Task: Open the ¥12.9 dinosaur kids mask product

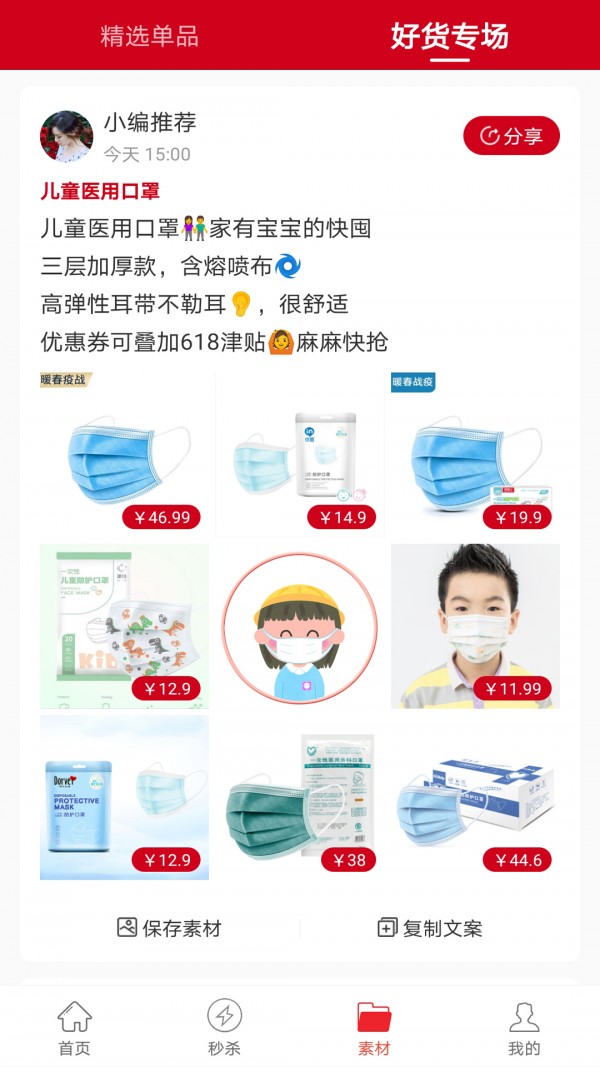Action: tap(124, 627)
